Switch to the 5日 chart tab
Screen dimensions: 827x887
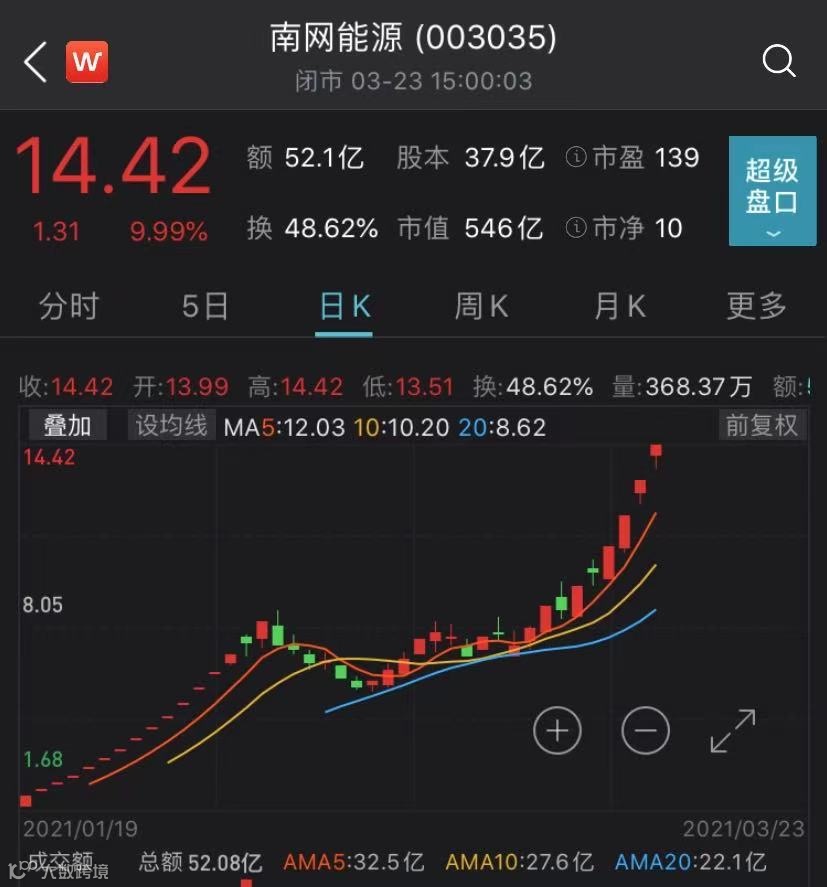205,306
